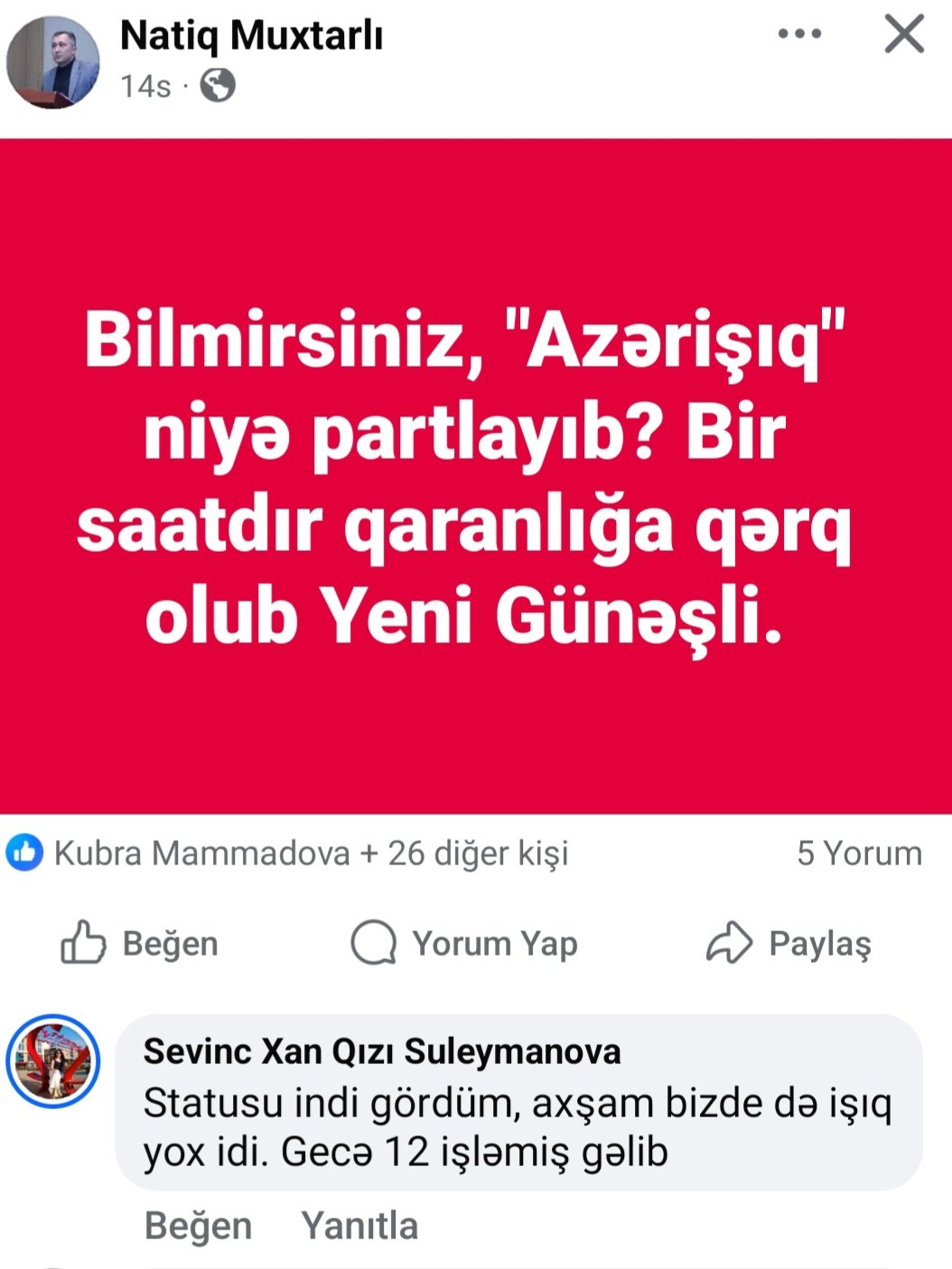Screen dimensions: 952x1269
Task: Like the post with Beğen button
Action: click(x=140, y=943)
